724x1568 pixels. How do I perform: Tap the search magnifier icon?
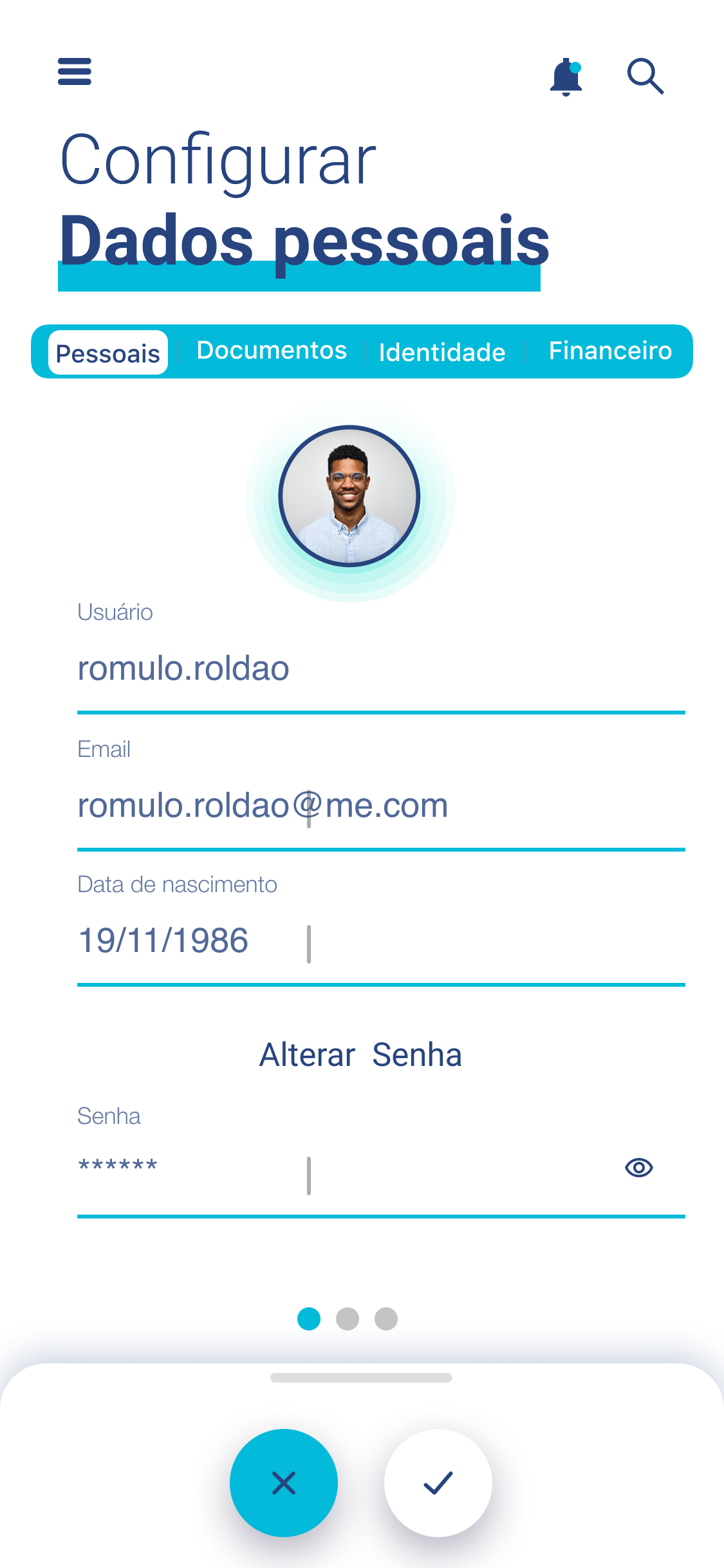click(x=645, y=77)
